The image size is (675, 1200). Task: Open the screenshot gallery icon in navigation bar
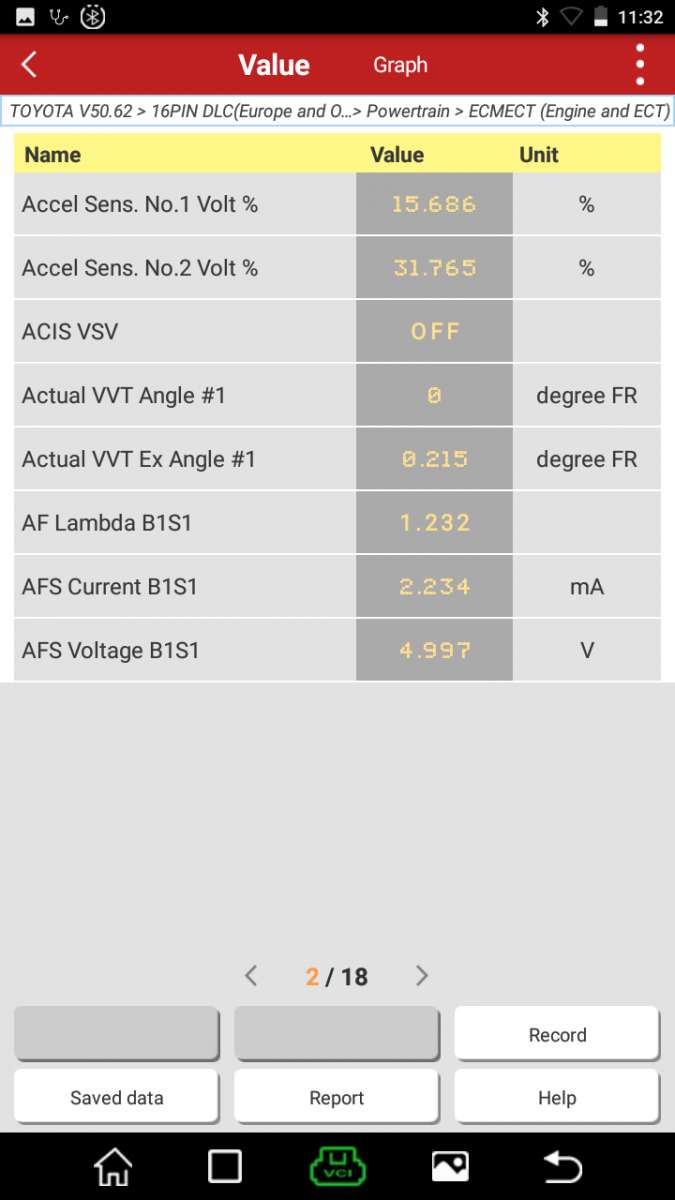pos(450,1166)
